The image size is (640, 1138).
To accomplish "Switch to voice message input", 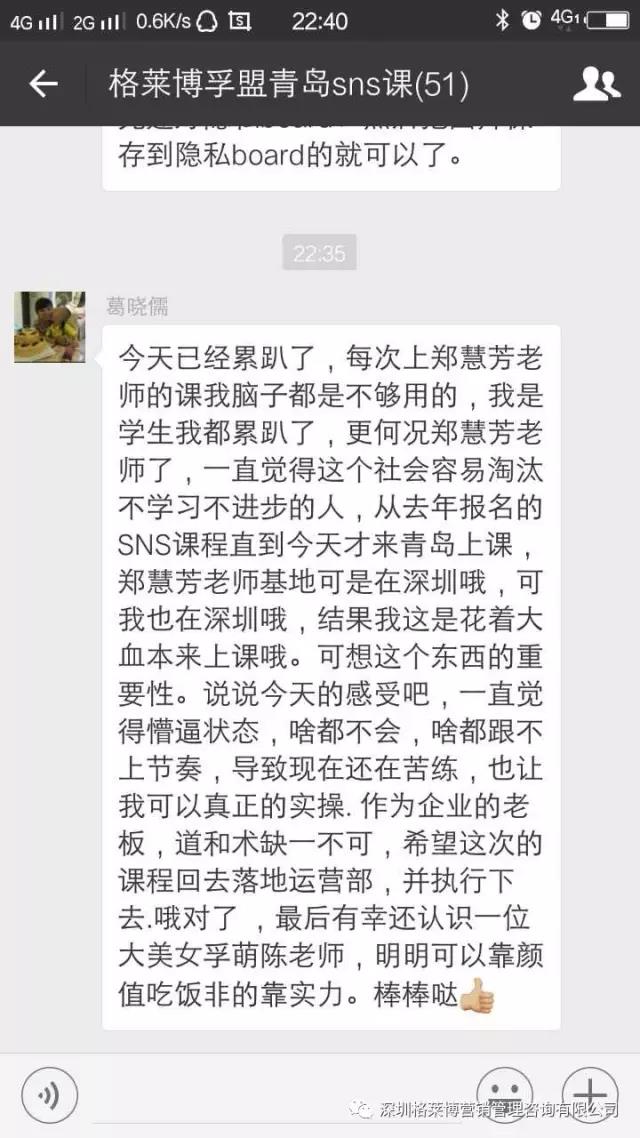I will click(49, 1094).
